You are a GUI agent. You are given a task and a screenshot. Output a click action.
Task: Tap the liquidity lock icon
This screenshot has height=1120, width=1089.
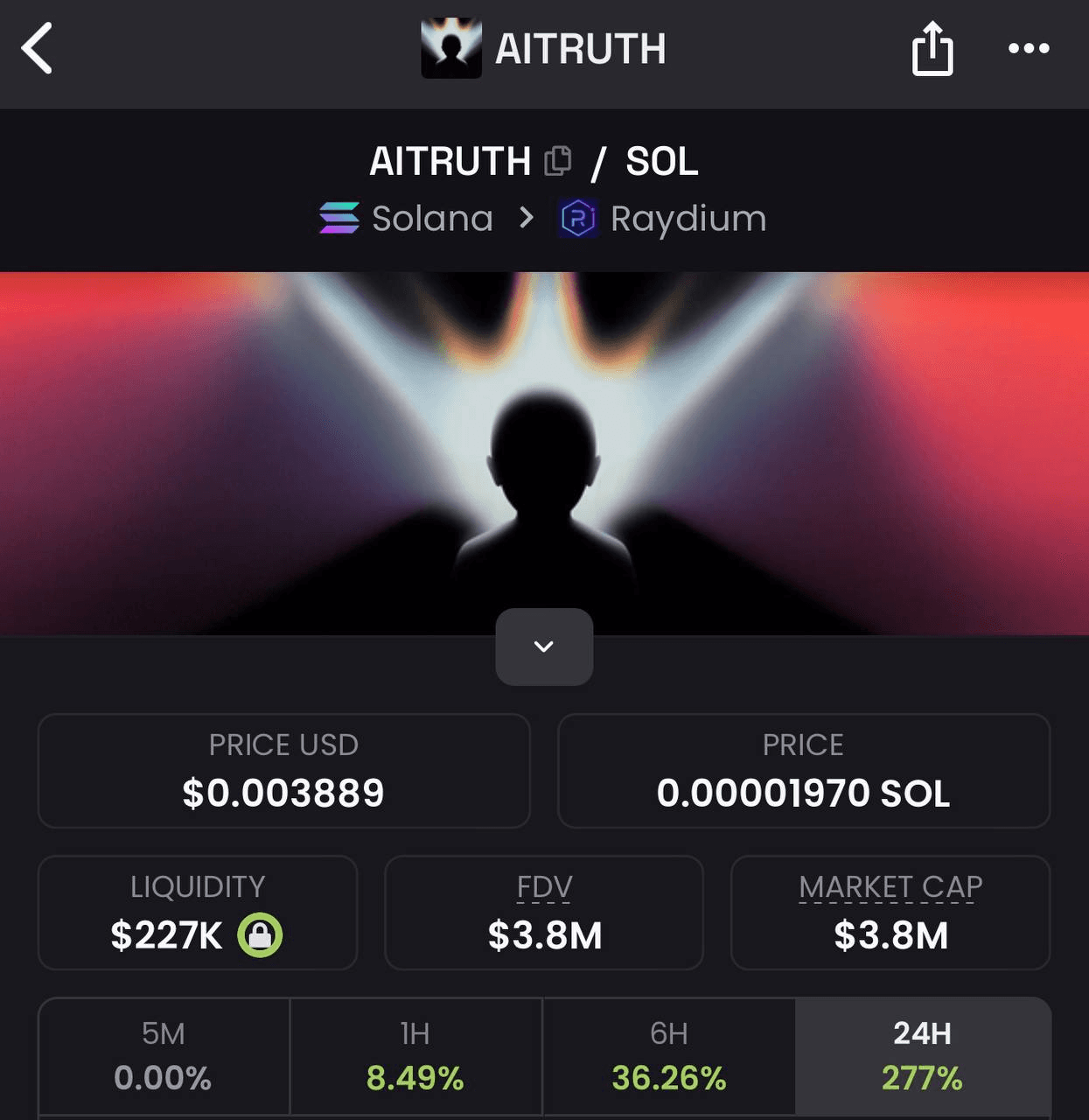pyautogui.click(x=260, y=935)
